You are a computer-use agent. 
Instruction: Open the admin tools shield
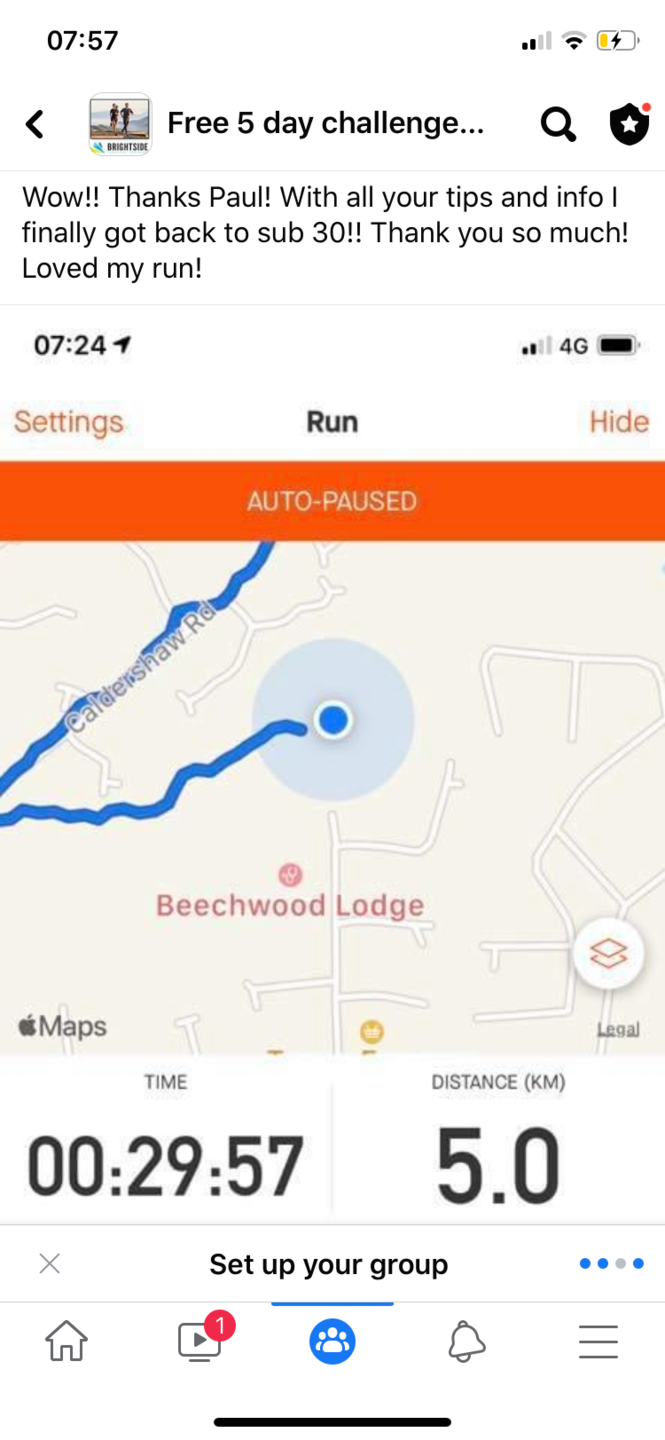(629, 124)
